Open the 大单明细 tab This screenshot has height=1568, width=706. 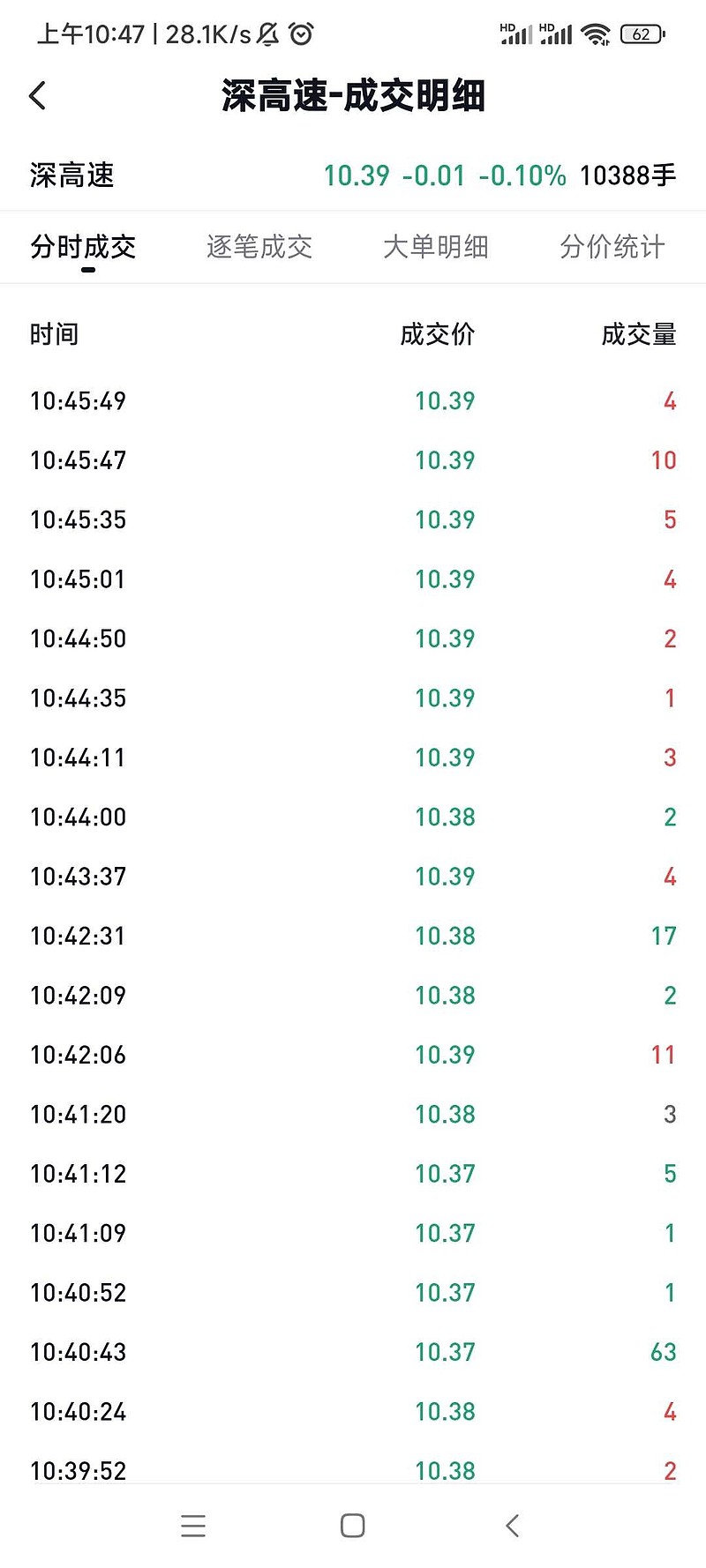tap(436, 247)
